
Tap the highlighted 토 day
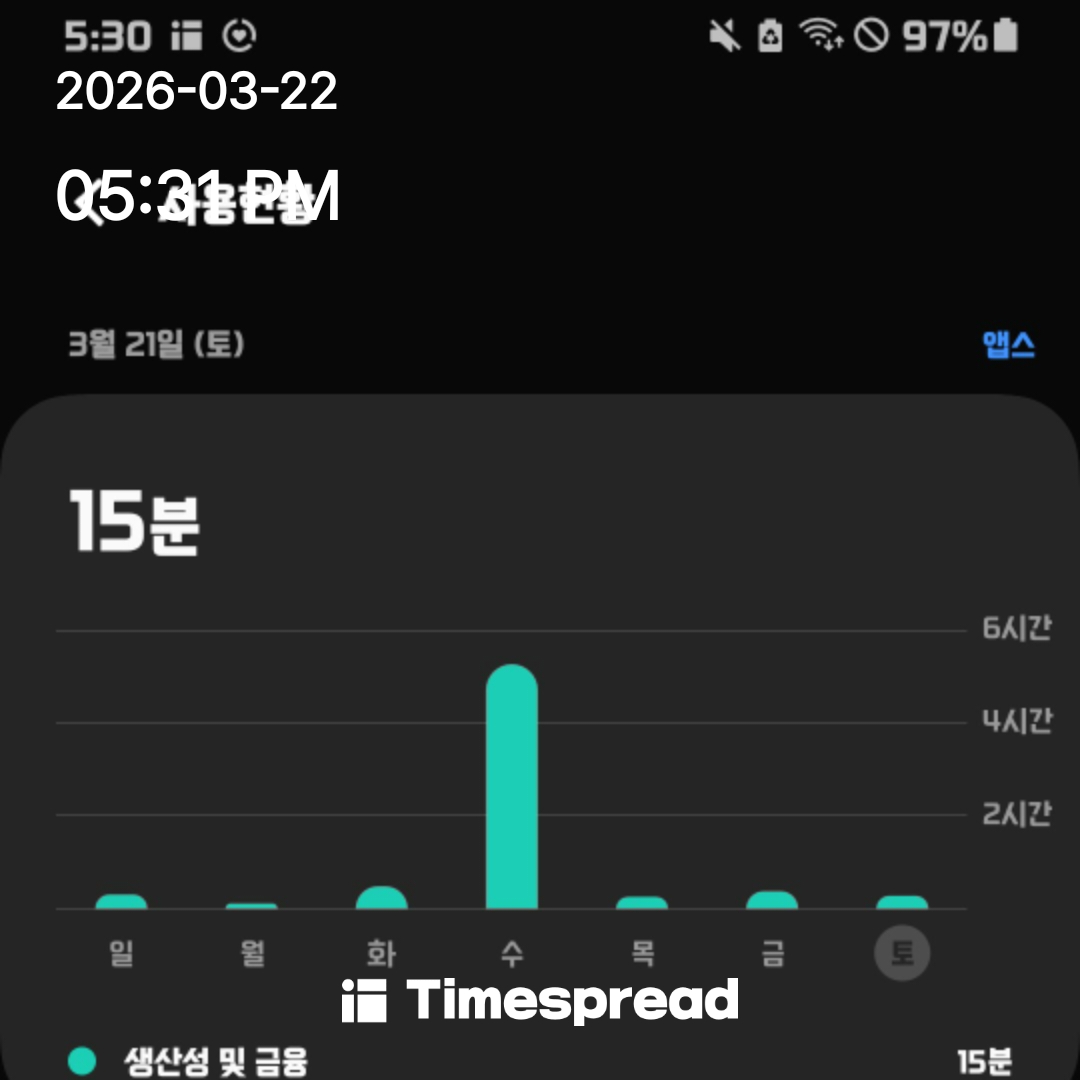tap(902, 953)
